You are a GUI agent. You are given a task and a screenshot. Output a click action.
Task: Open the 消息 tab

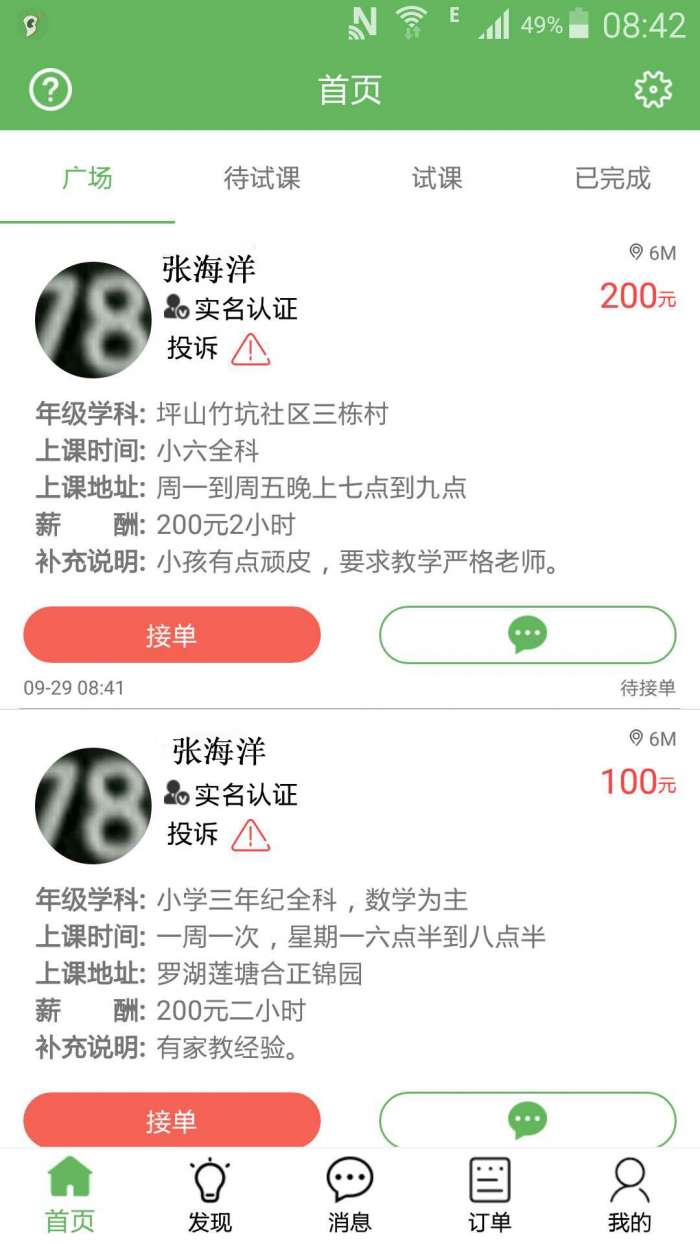pyautogui.click(x=350, y=1196)
